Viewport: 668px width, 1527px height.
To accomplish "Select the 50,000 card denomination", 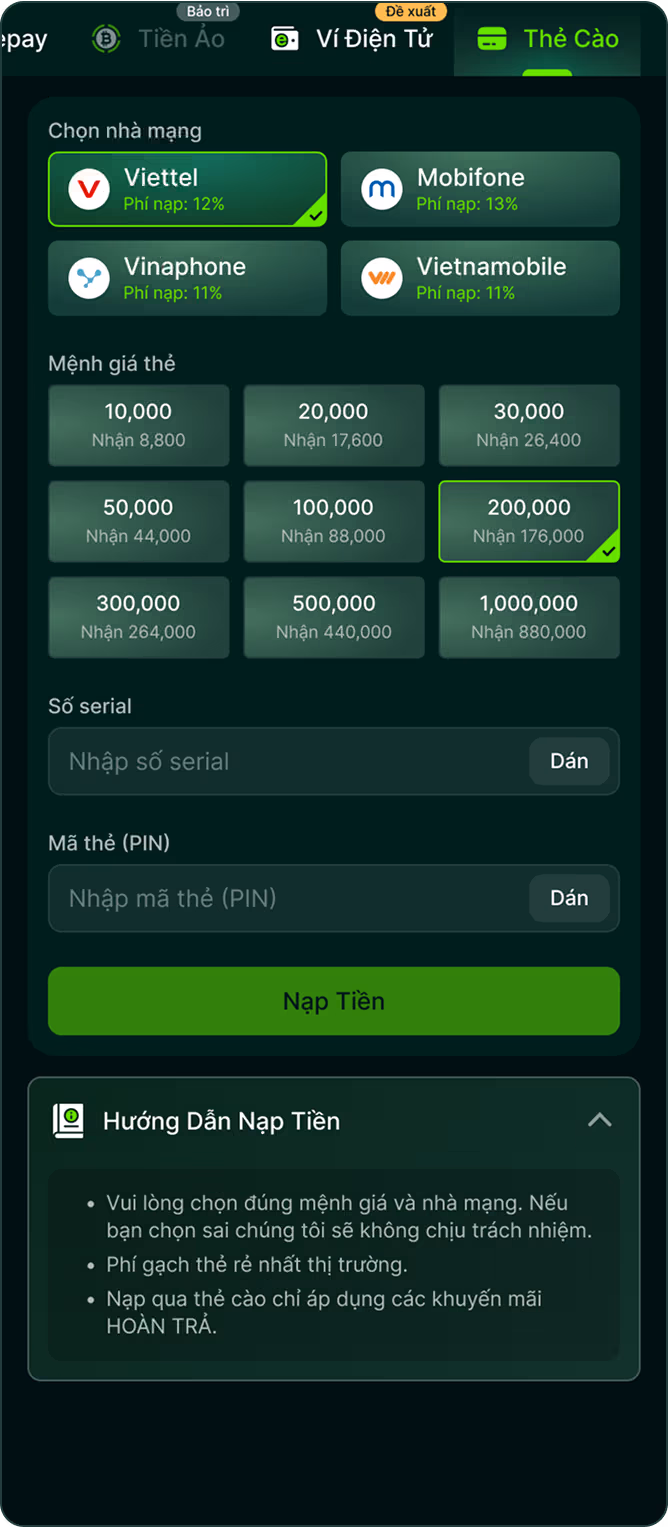I will (x=139, y=521).
